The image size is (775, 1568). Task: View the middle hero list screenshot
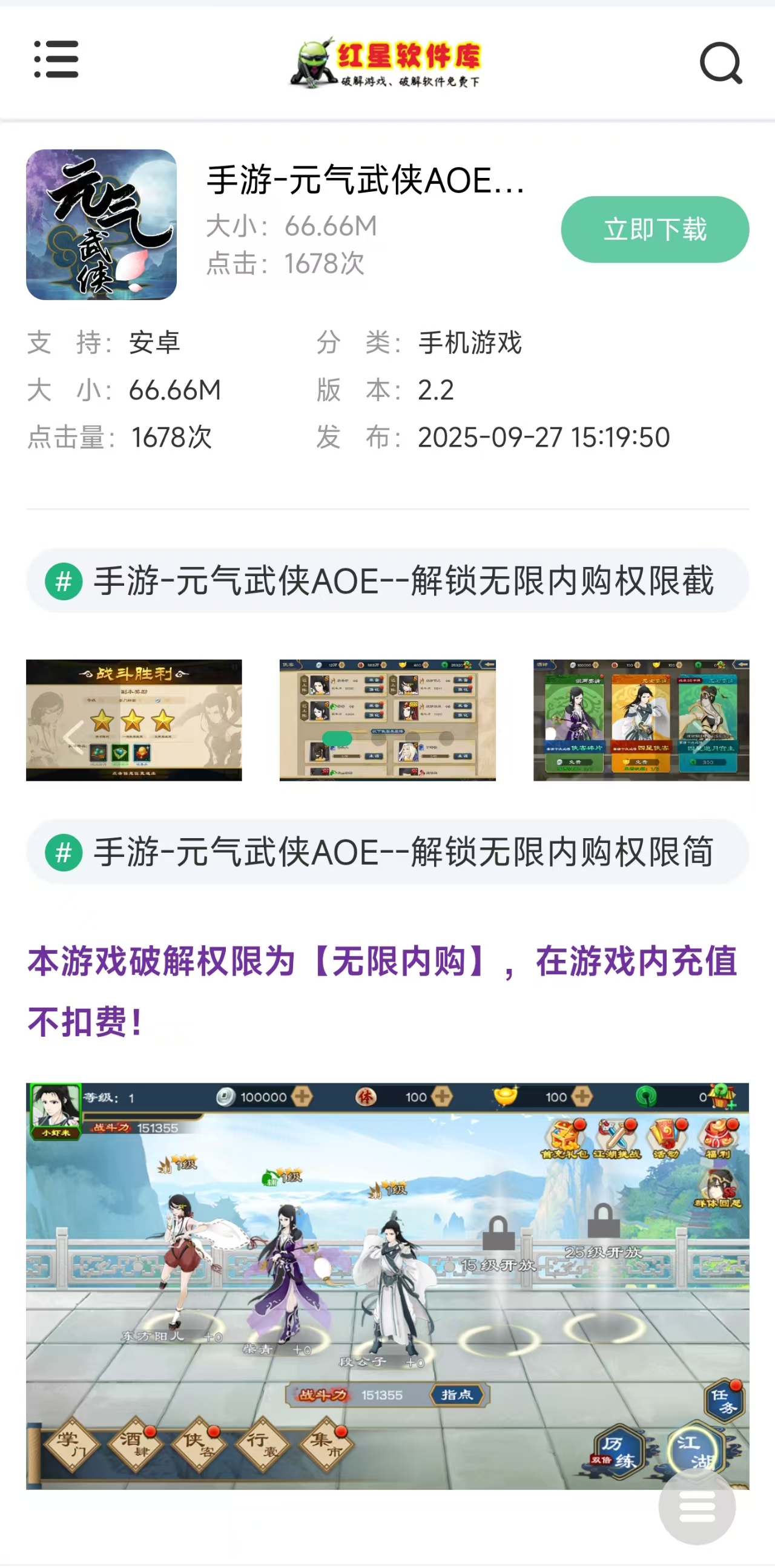387,720
